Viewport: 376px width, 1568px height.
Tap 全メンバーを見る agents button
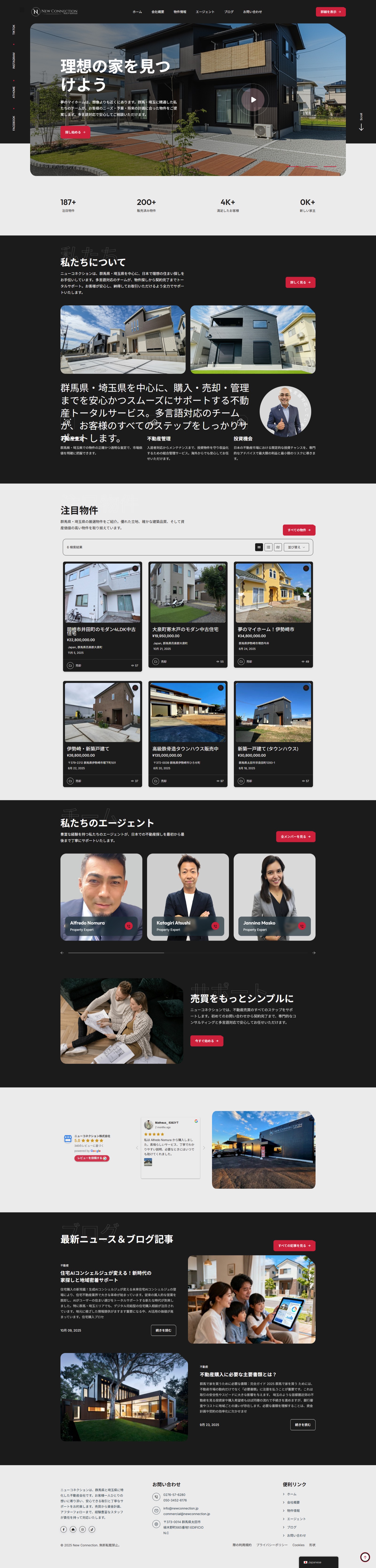pos(295,836)
